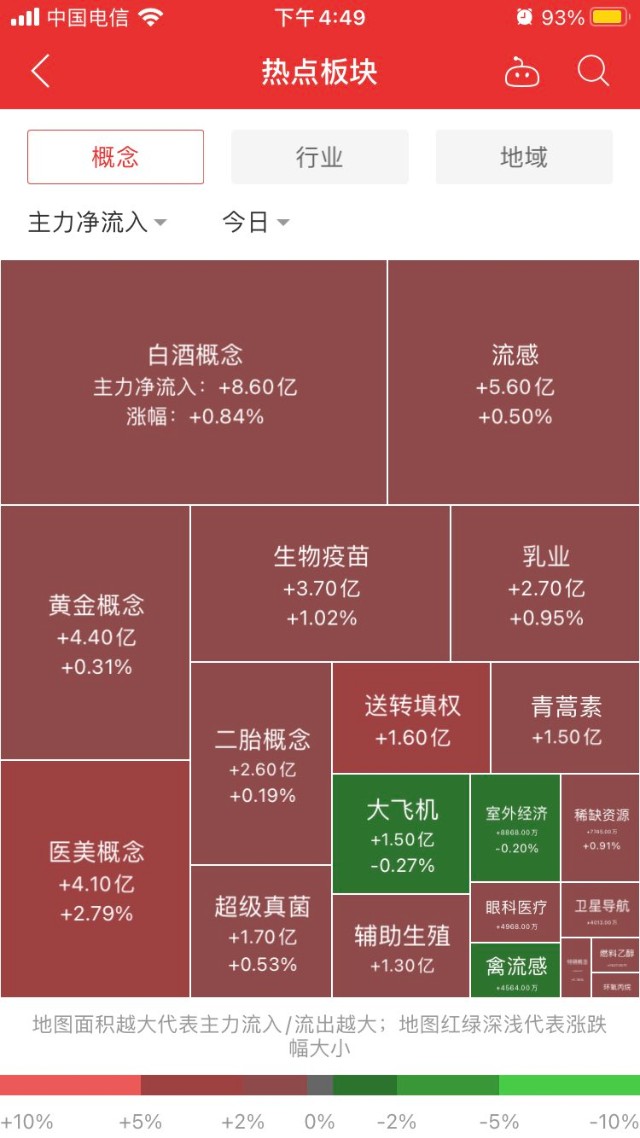This screenshot has width=640, height=1138.
Task: Open search magnifier in the header
Action: click(593, 71)
